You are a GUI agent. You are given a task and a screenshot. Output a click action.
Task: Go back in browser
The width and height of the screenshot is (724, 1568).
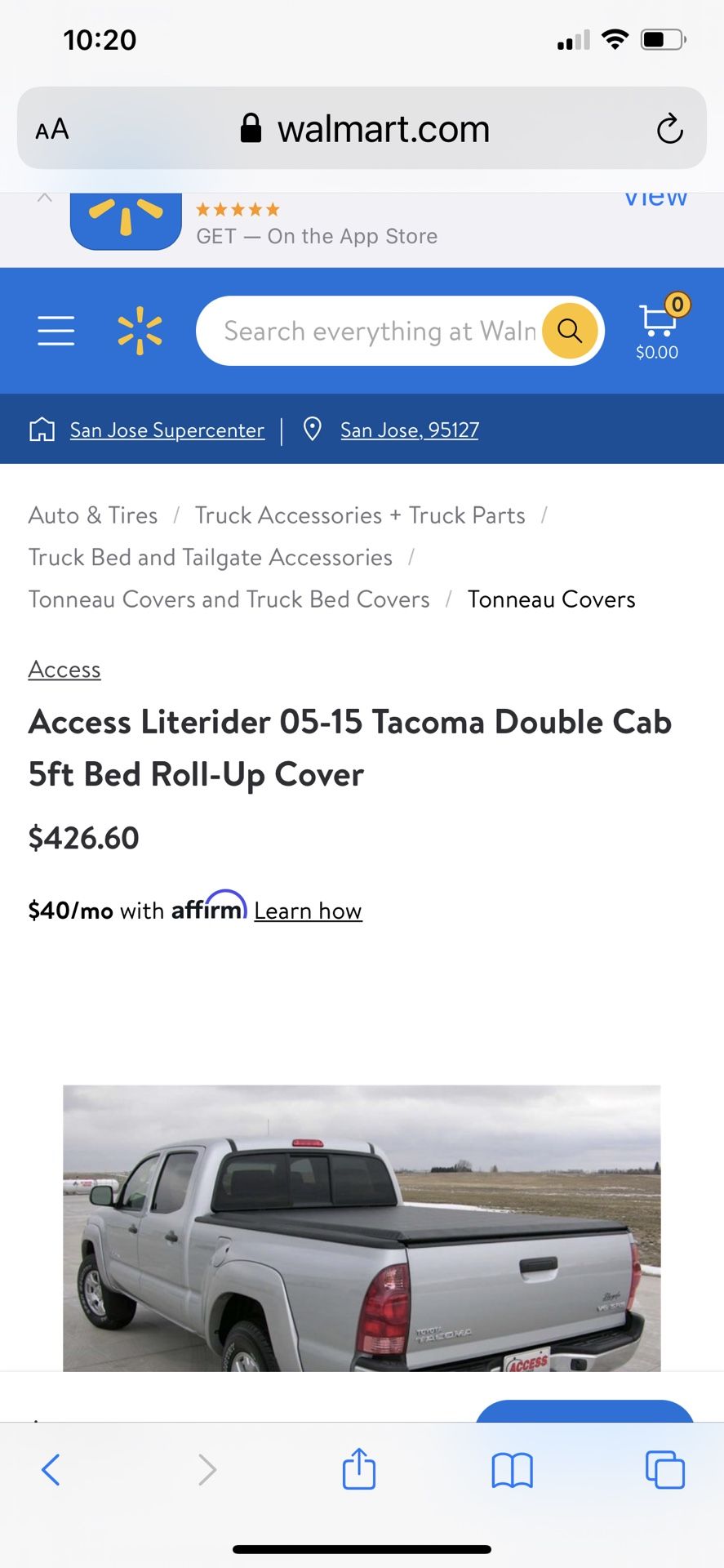click(51, 1470)
